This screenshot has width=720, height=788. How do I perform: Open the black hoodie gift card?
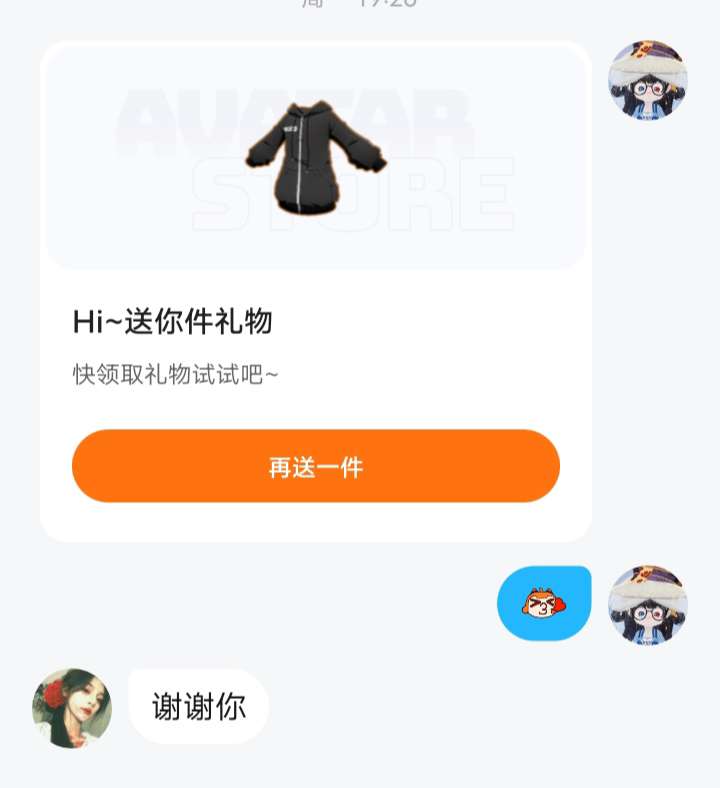pos(315,160)
